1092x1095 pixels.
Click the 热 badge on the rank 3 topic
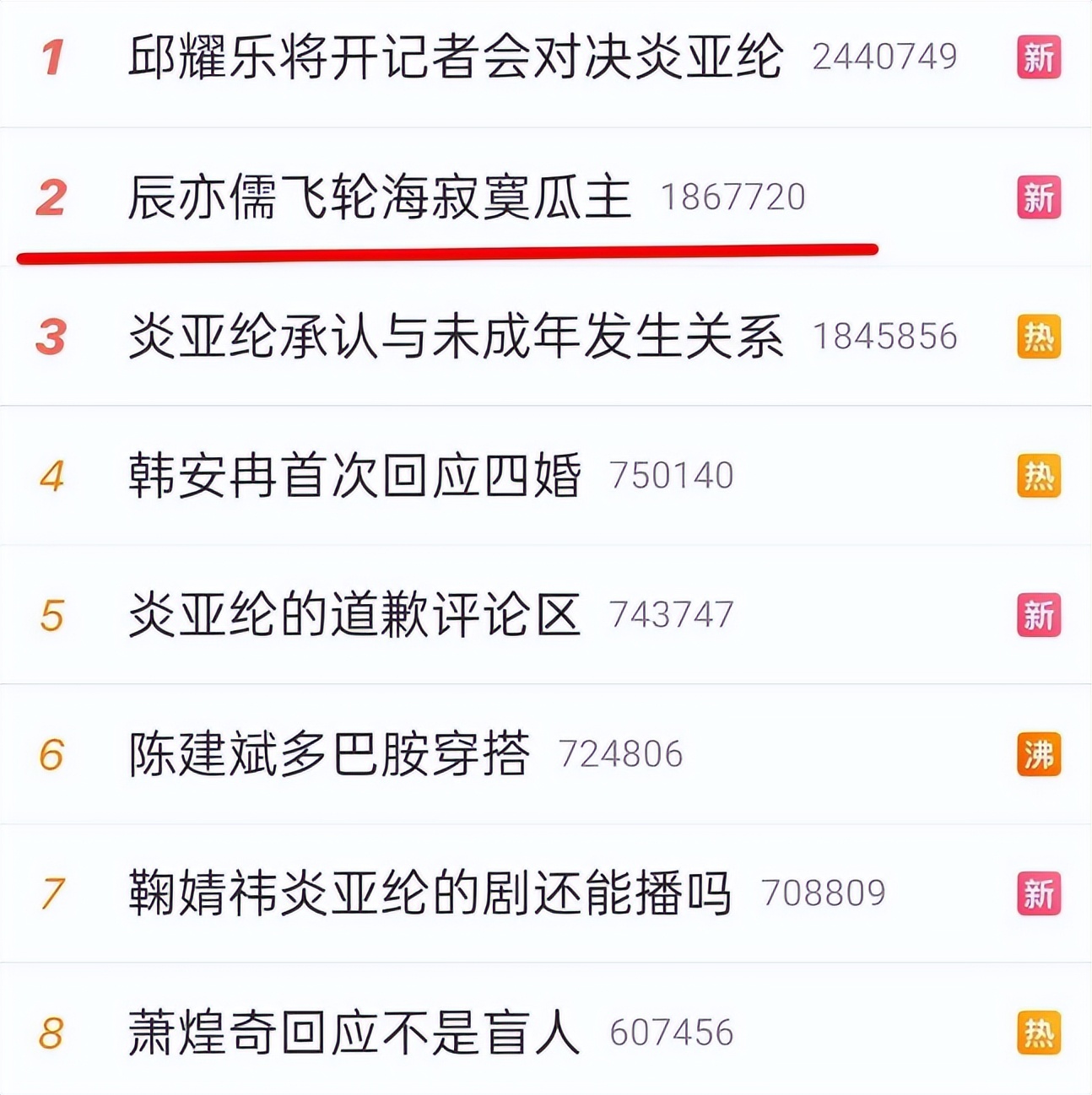click(1038, 335)
